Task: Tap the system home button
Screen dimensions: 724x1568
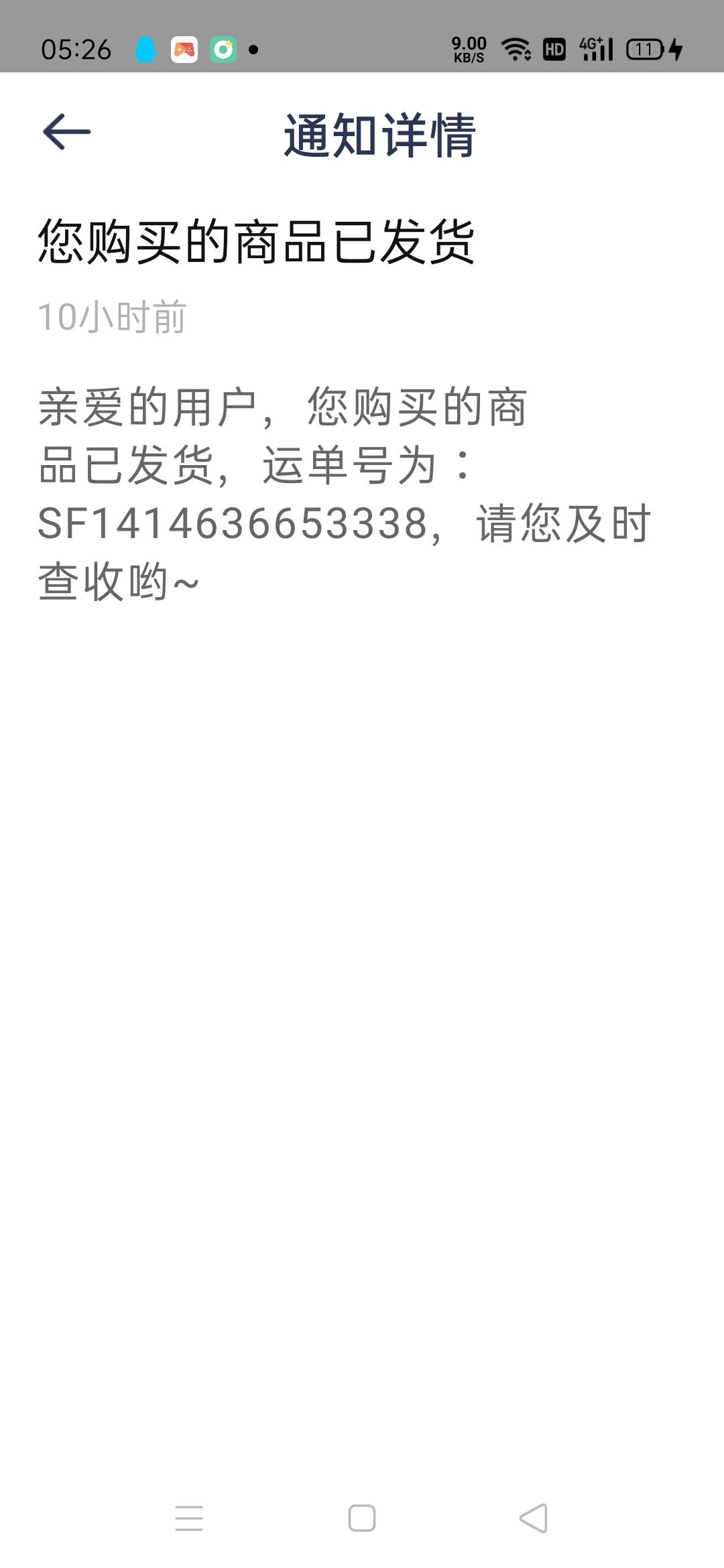Action: pyautogui.click(x=362, y=1518)
